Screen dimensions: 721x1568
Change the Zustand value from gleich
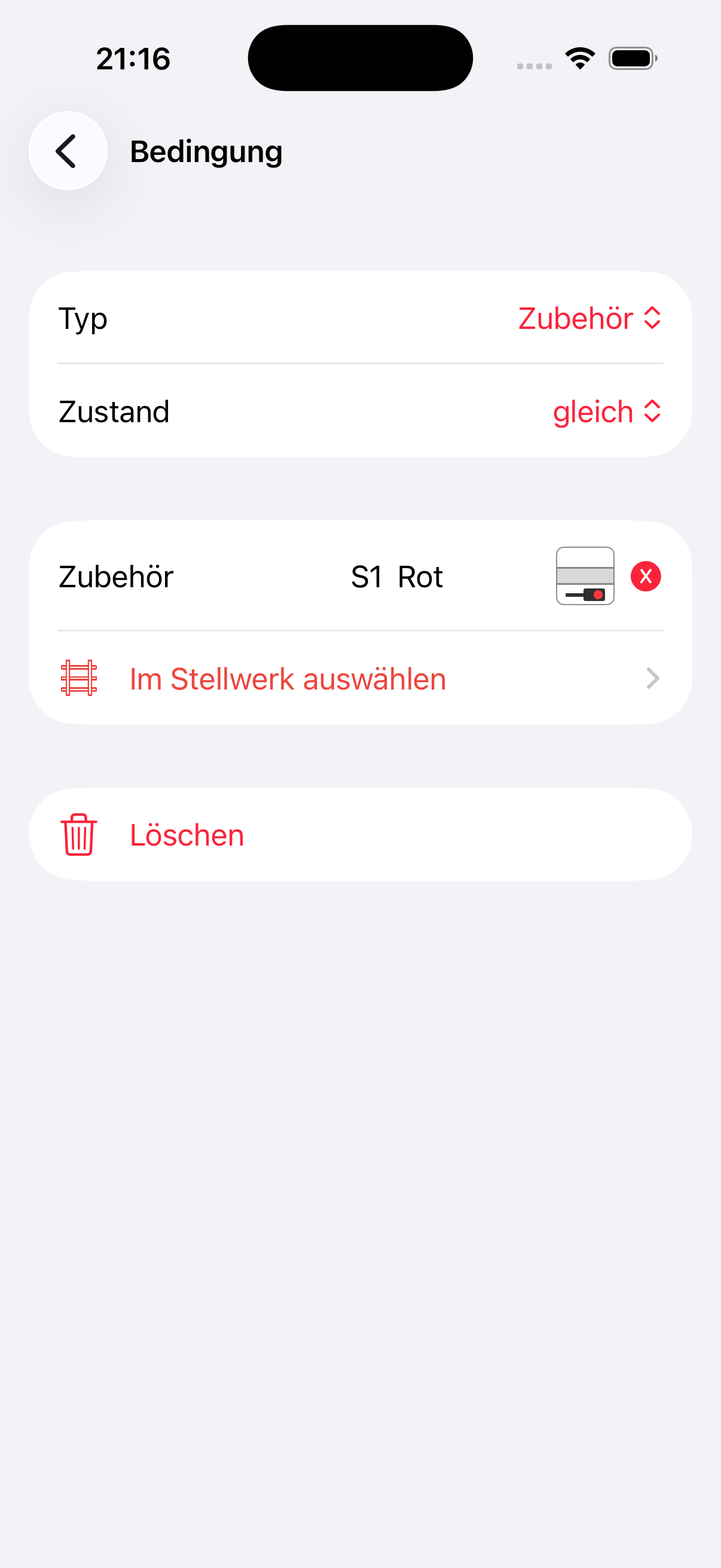pos(606,411)
